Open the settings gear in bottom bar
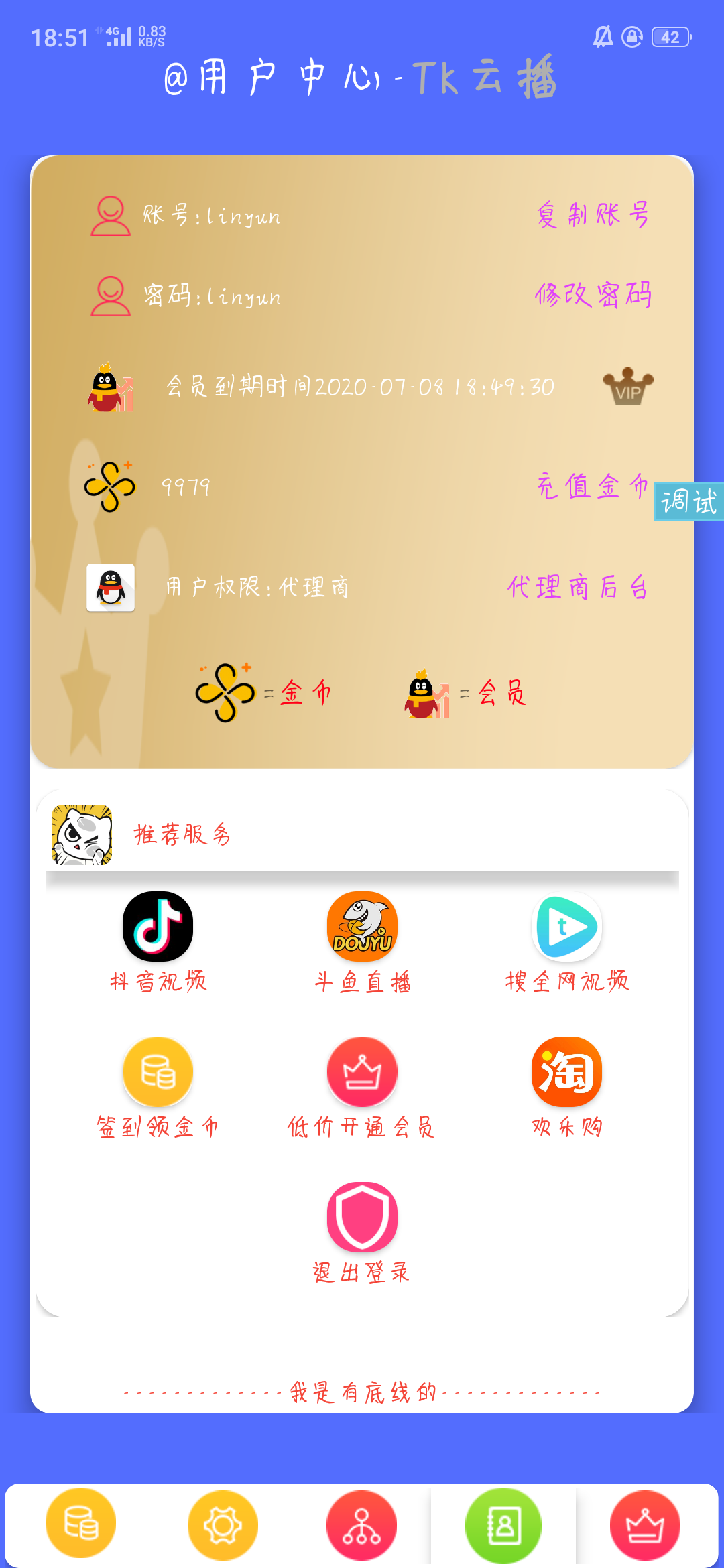Viewport: 724px width, 1568px height. 223,1525
